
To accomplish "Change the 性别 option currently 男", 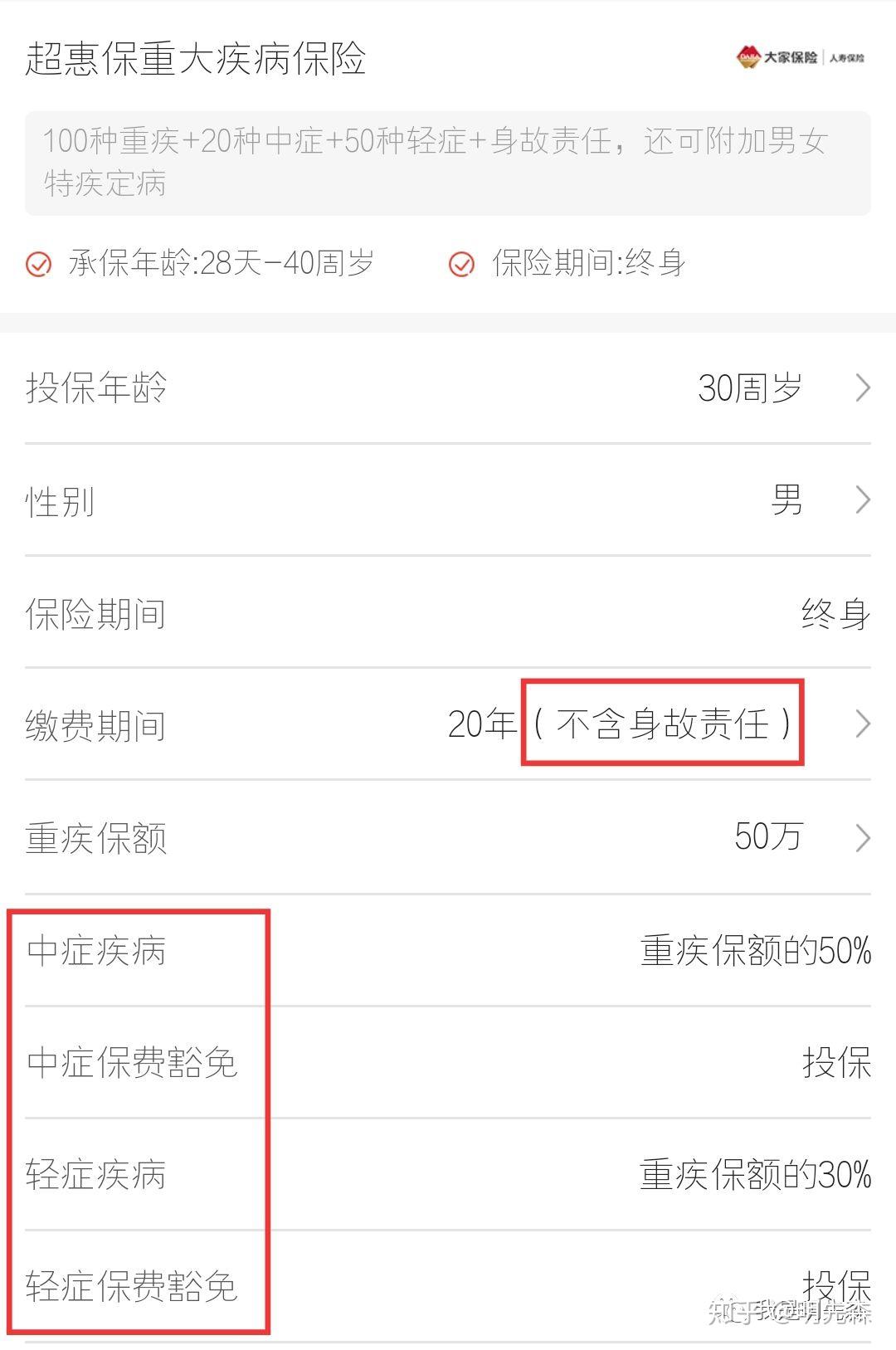I will pyautogui.click(x=786, y=500).
